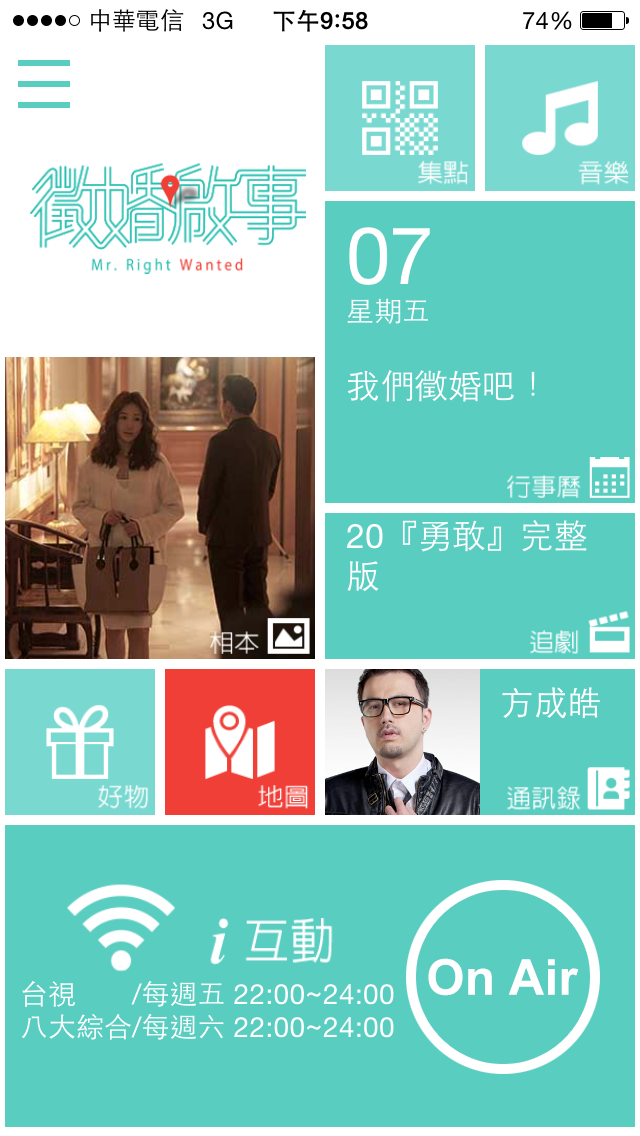Open the 音樂 music tile
The image size is (640, 1136).
(560, 118)
